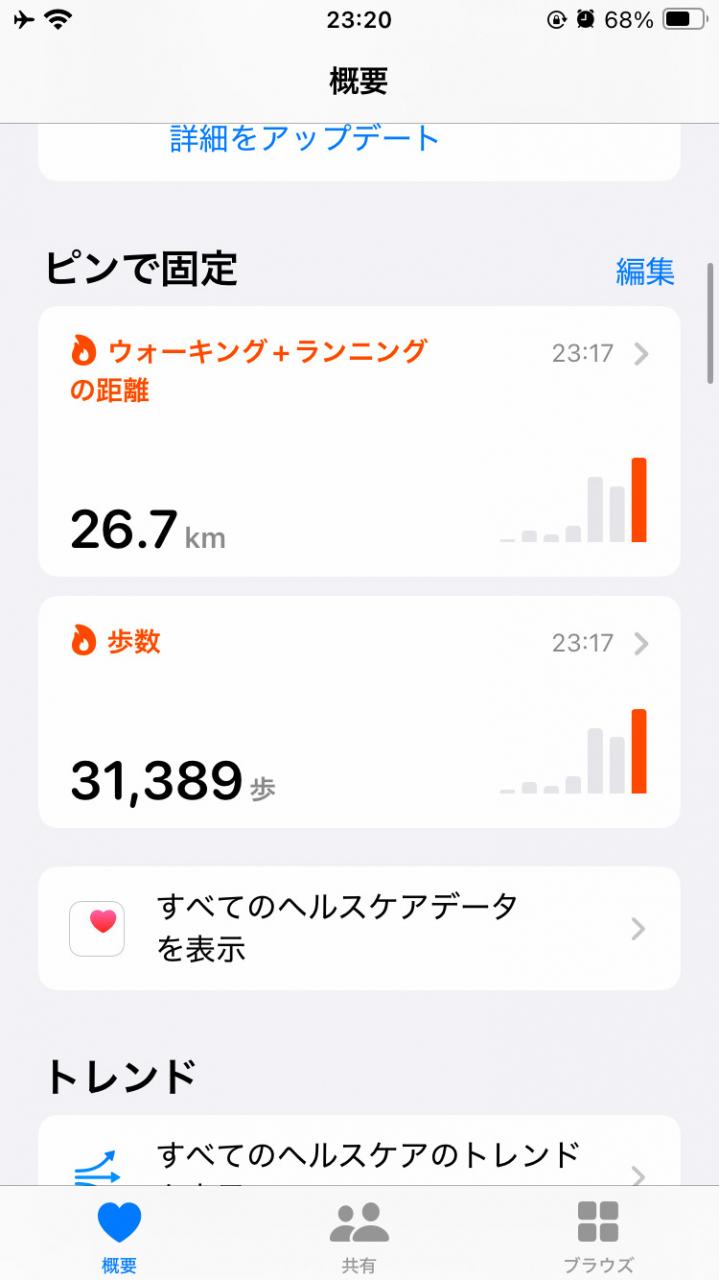Edit pinned items with 編集
This screenshot has height=1280, width=719.
tap(644, 271)
